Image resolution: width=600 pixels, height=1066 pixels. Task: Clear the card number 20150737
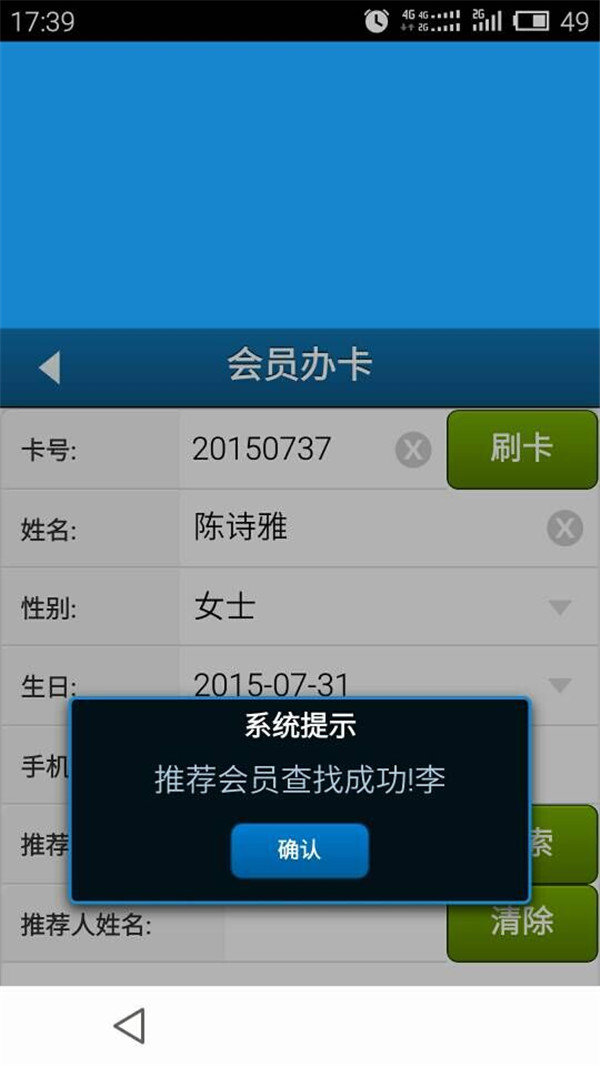click(x=413, y=450)
